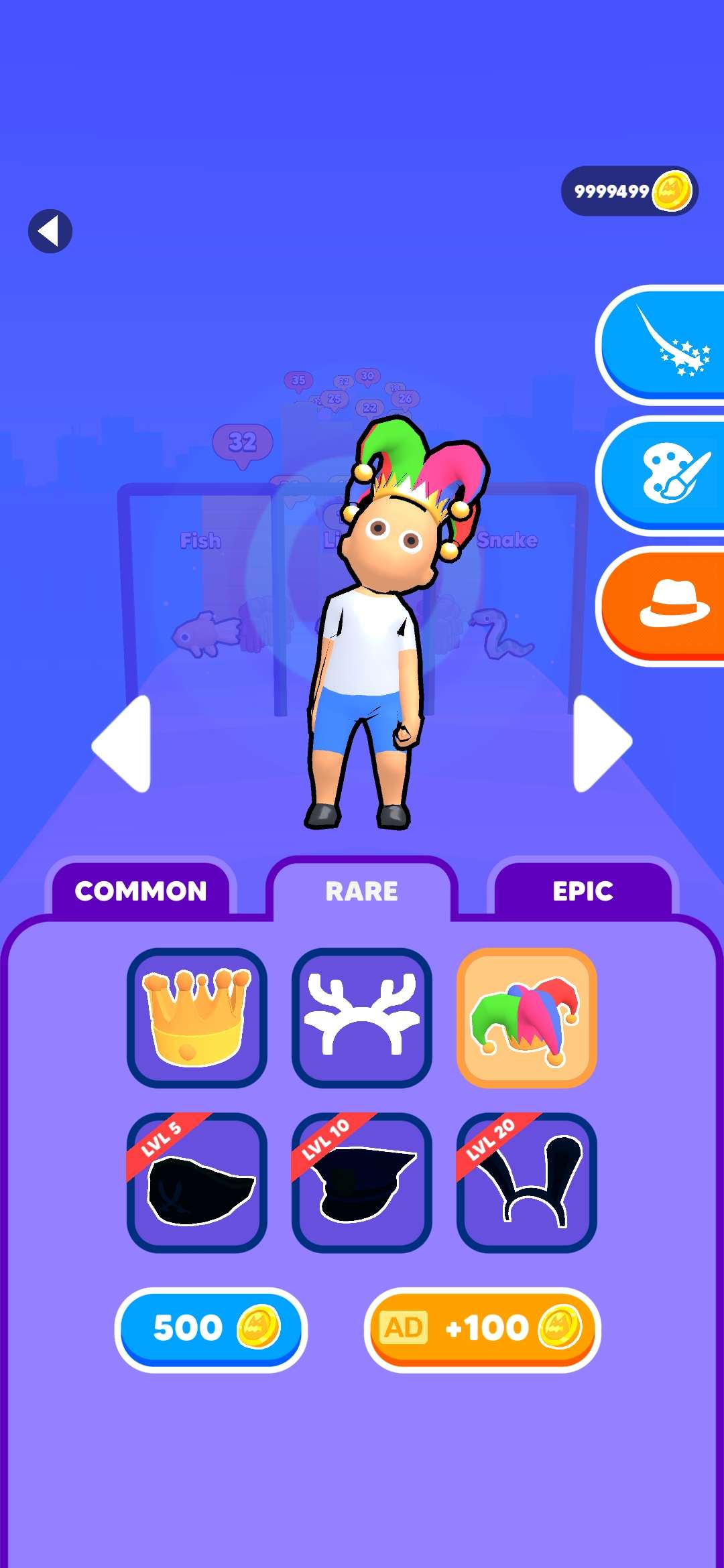The height and width of the screenshot is (1568, 724).
Task: Show next character with right arrow
Action: click(x=600, y=742)
